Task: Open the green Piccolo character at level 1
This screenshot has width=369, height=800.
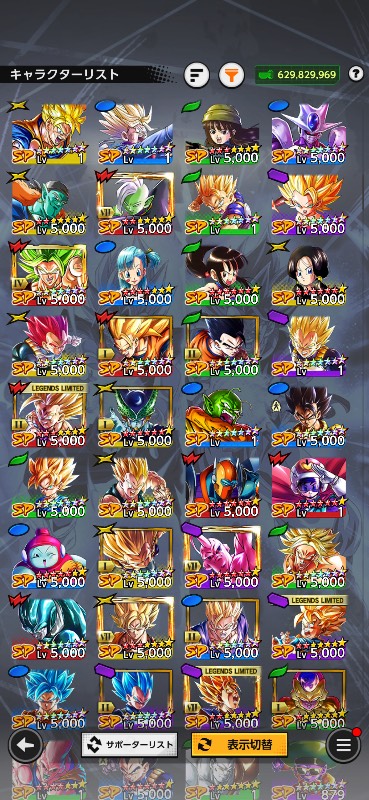Action: click(223, 416)
